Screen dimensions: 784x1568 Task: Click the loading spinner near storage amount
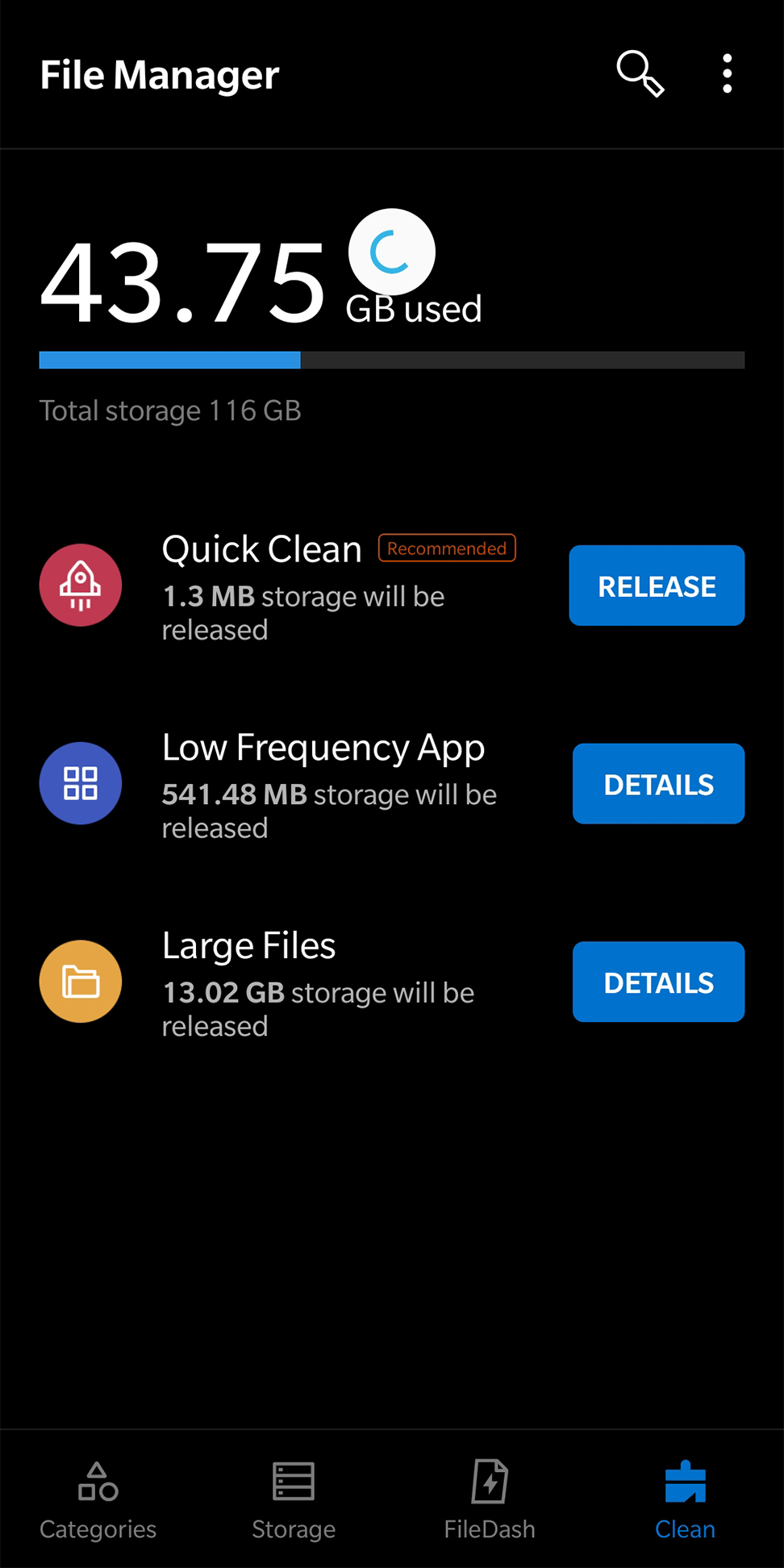[391, 252]
